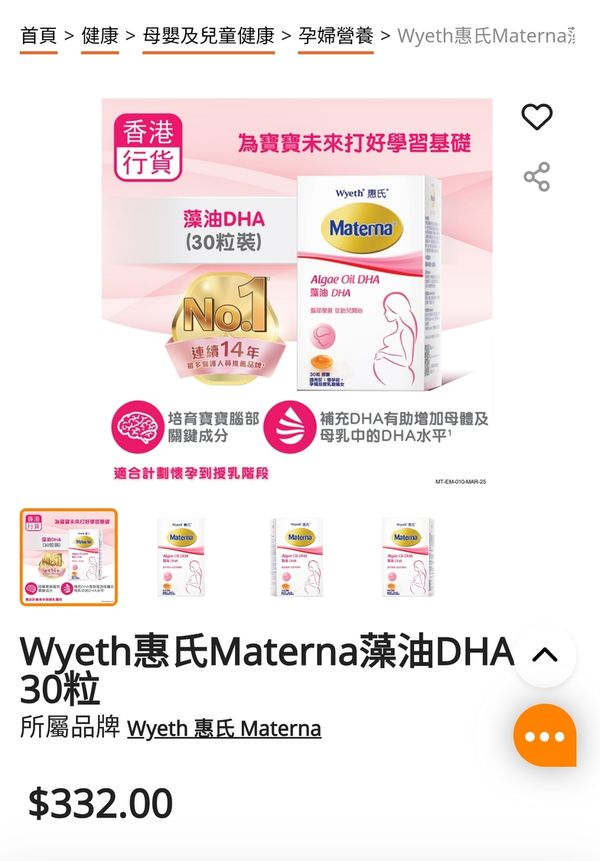The image size is (600, 861).
Task: Share this product
Action: tap(537, 177)
